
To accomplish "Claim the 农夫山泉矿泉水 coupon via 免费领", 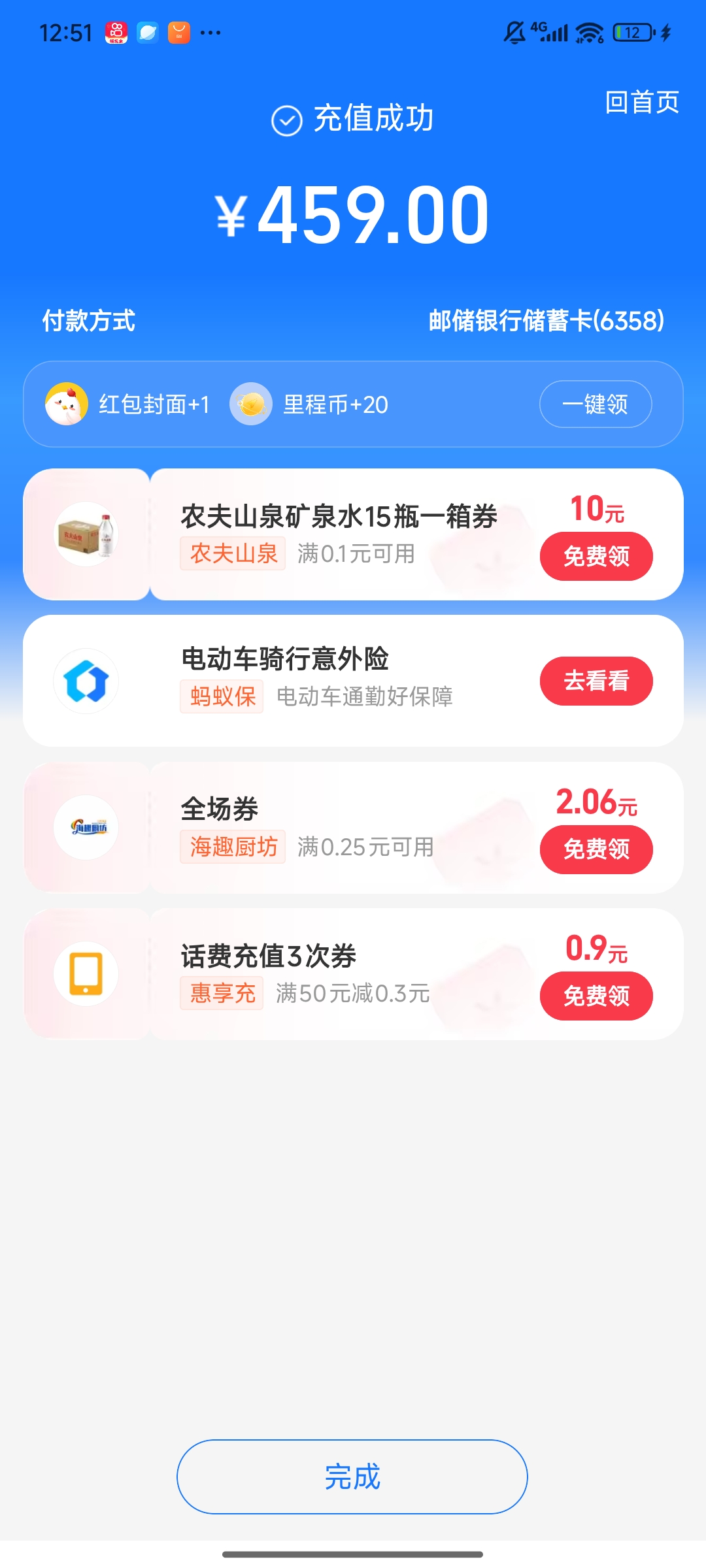I will pos(596,556).
